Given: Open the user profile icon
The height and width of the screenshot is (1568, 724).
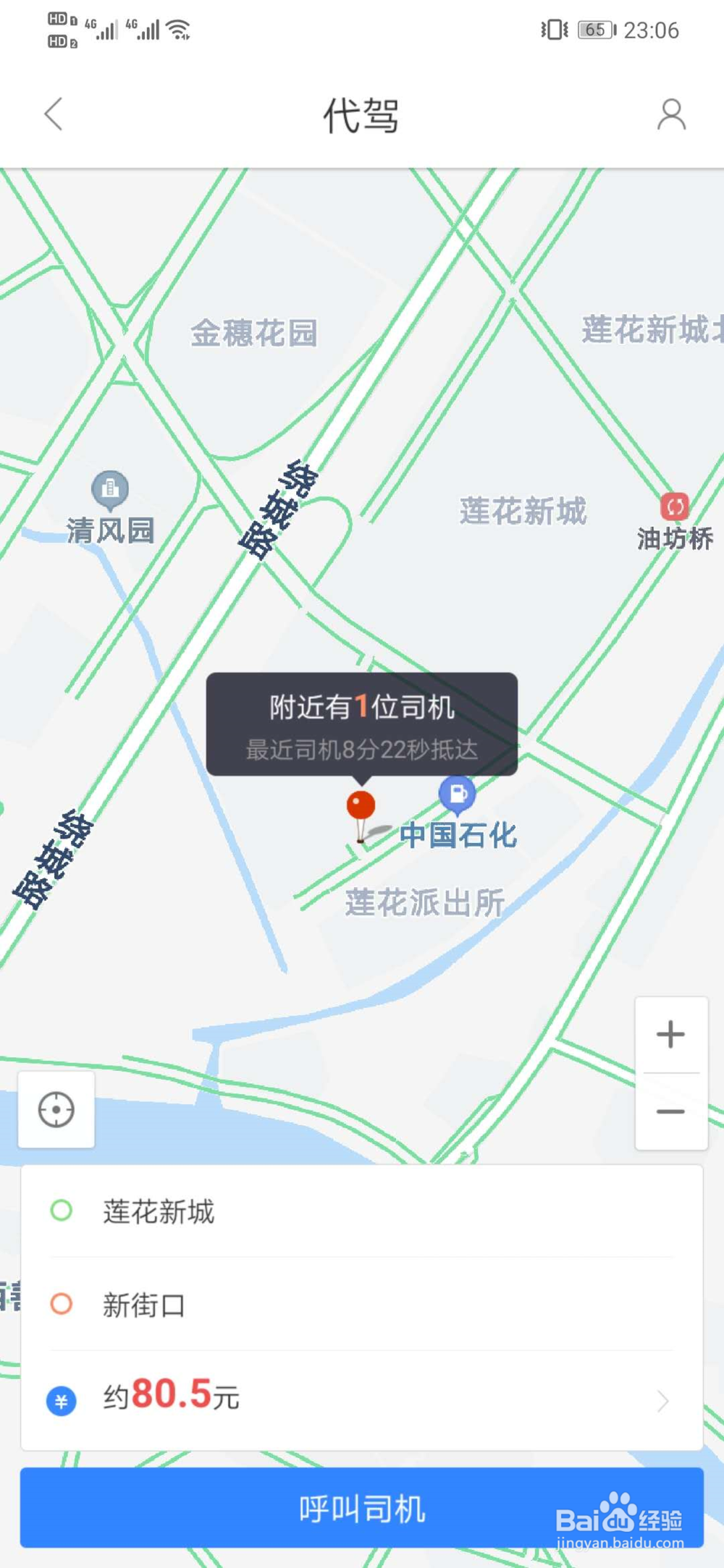Looking at the screenshot, I should [671, 114].
